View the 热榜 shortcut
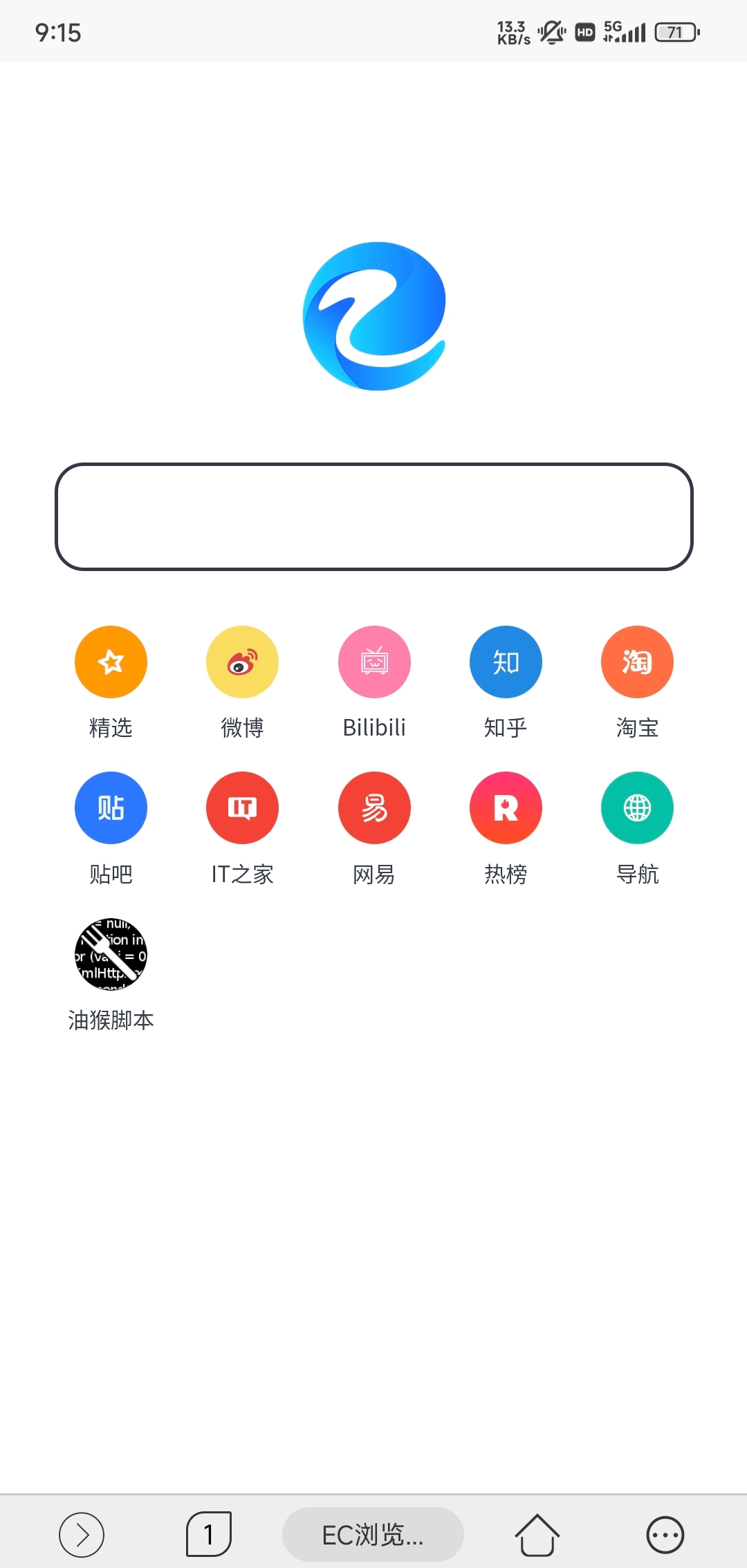This screenshot has width=747, height=1568. click(x=506, y=808)
